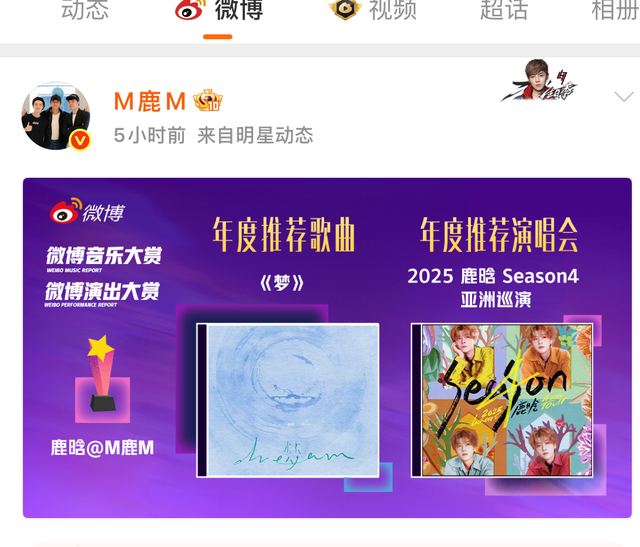
Task: Go to the 超话 tab
Action: pyautogui.click(x=504, y=10)
